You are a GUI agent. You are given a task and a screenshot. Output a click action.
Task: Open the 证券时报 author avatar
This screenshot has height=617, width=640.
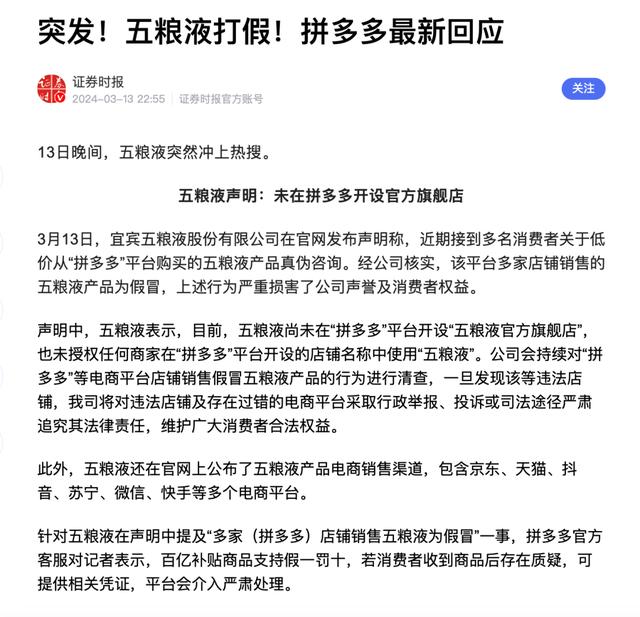(51, 89)
